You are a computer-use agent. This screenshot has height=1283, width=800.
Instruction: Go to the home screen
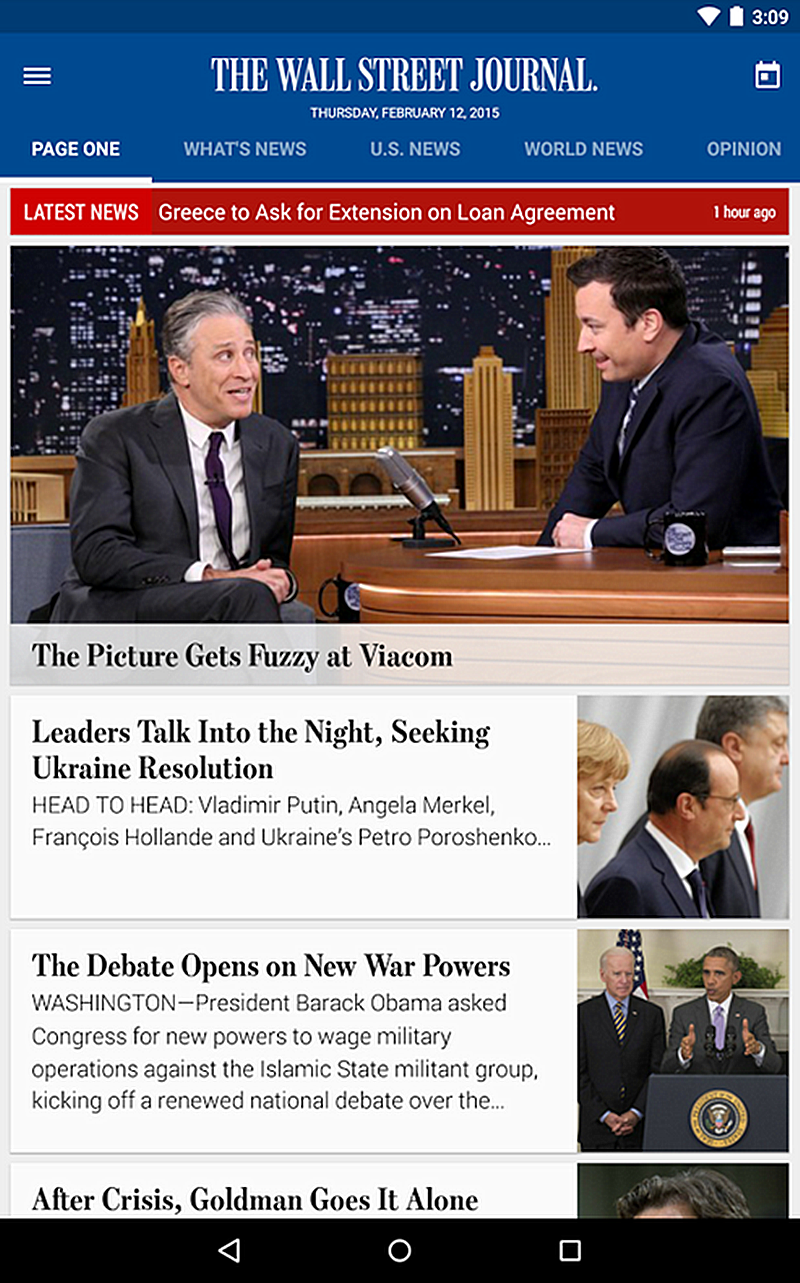(x=400, y=1250)
